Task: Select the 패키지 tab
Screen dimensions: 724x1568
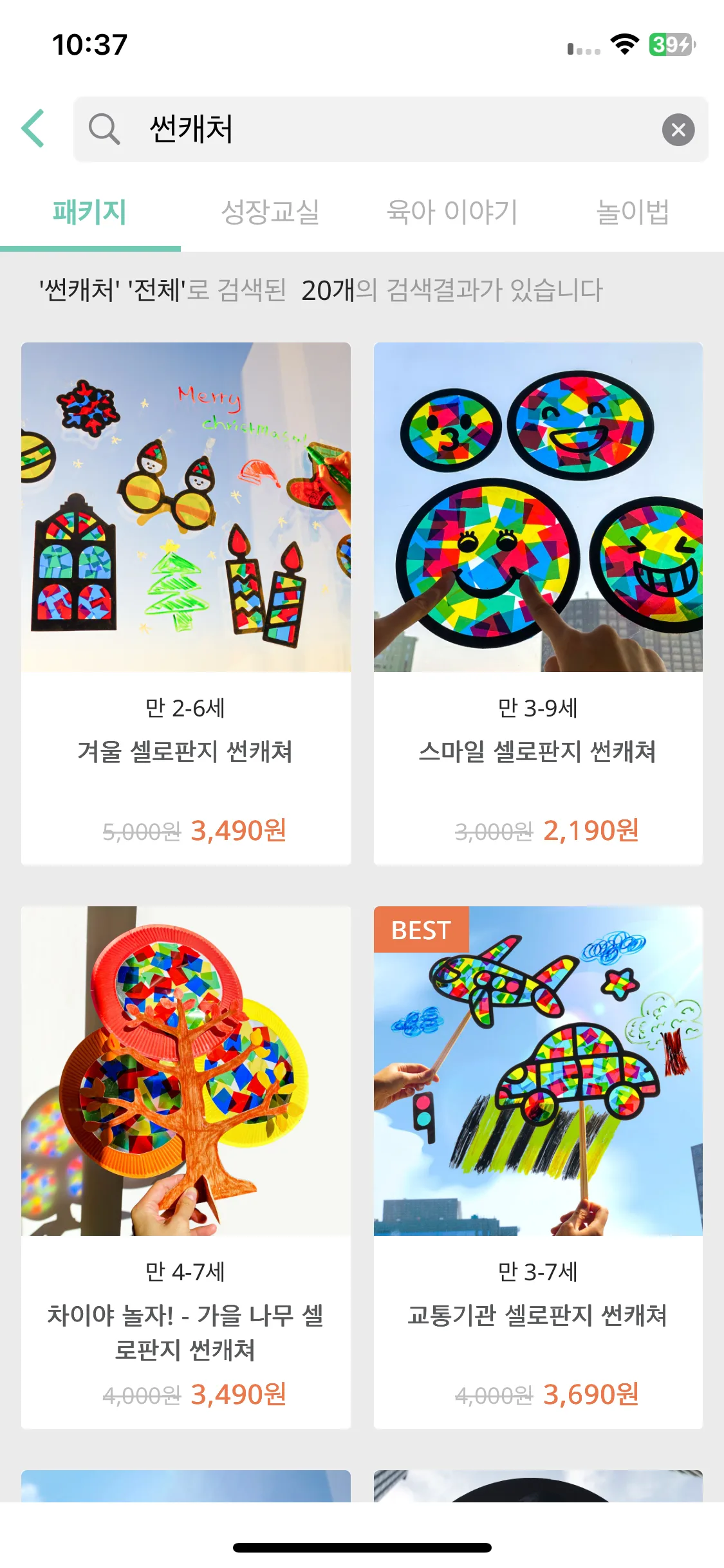Action: click(89, 212)
